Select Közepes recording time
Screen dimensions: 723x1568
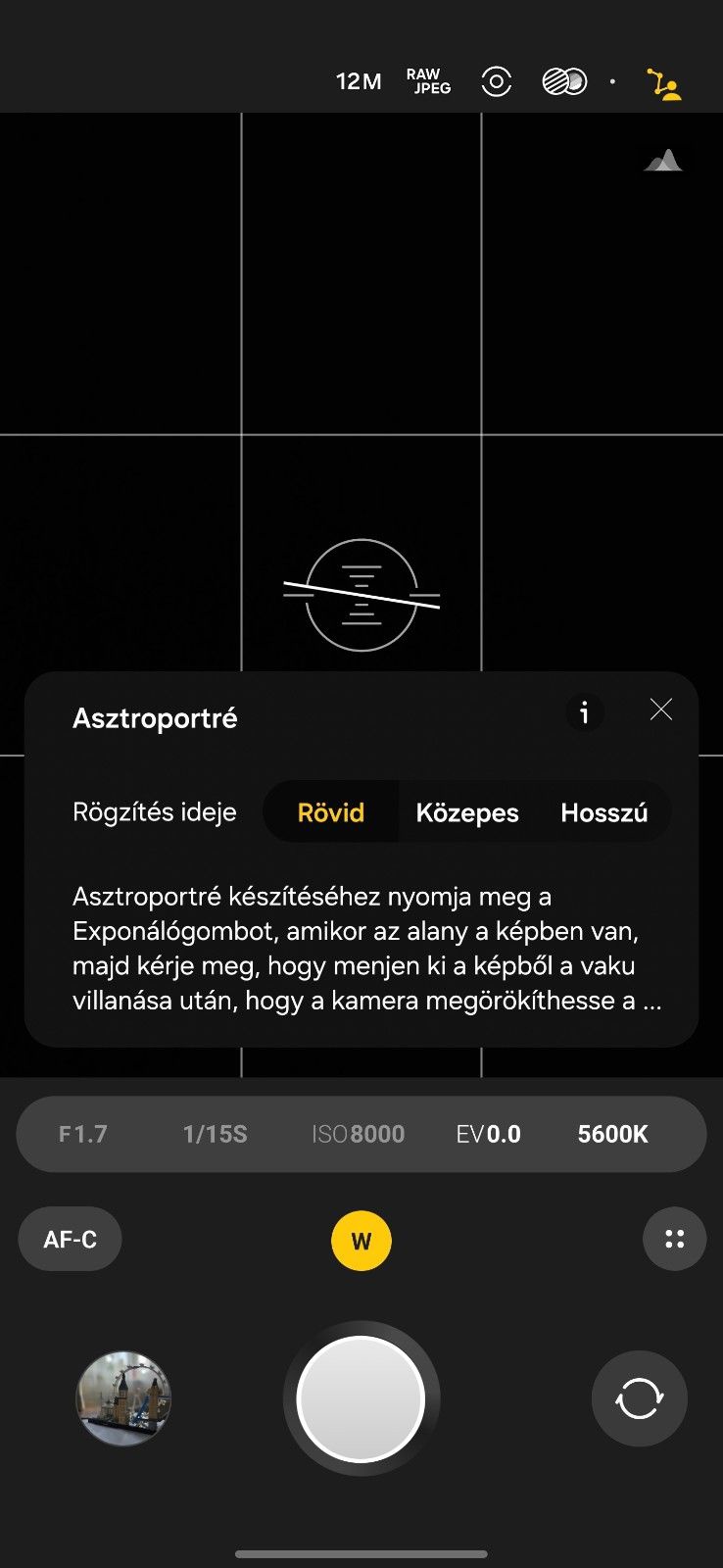coord(467,812)
